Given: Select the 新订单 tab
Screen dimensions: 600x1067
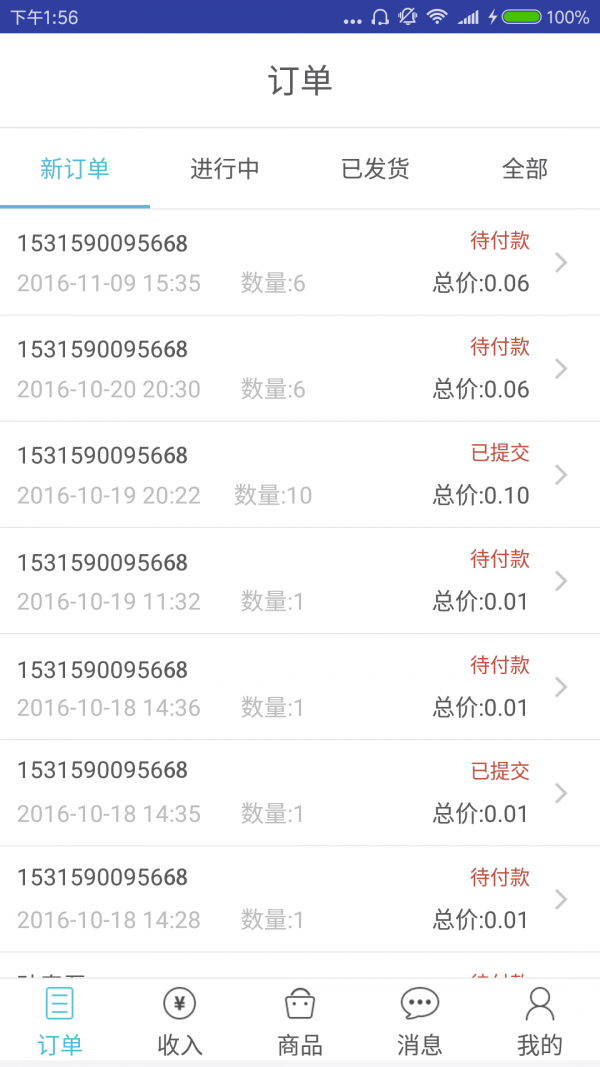Looking at the screenshot, I should [75, 169].
